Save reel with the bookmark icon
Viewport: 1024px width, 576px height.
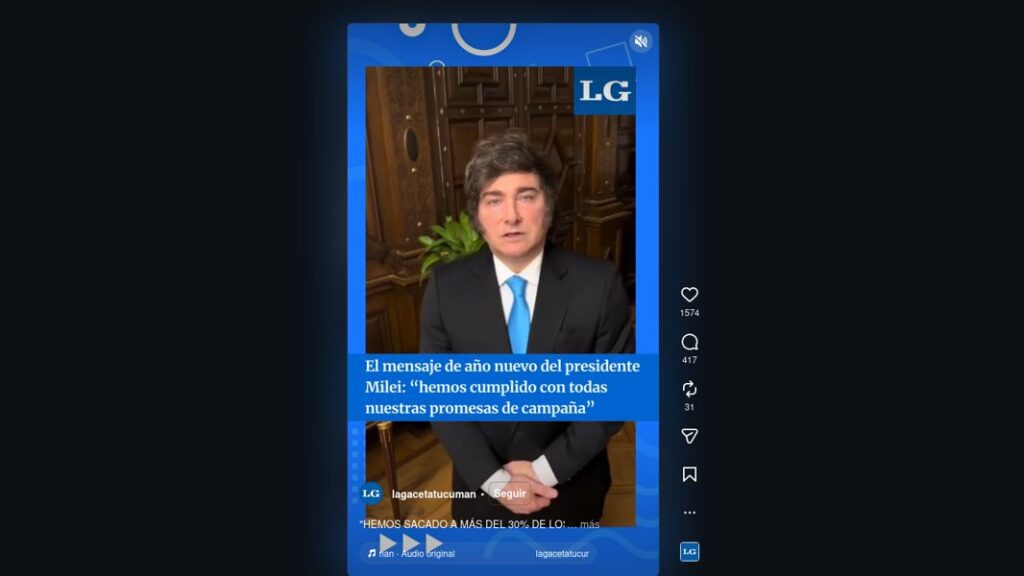coord(689,474)
